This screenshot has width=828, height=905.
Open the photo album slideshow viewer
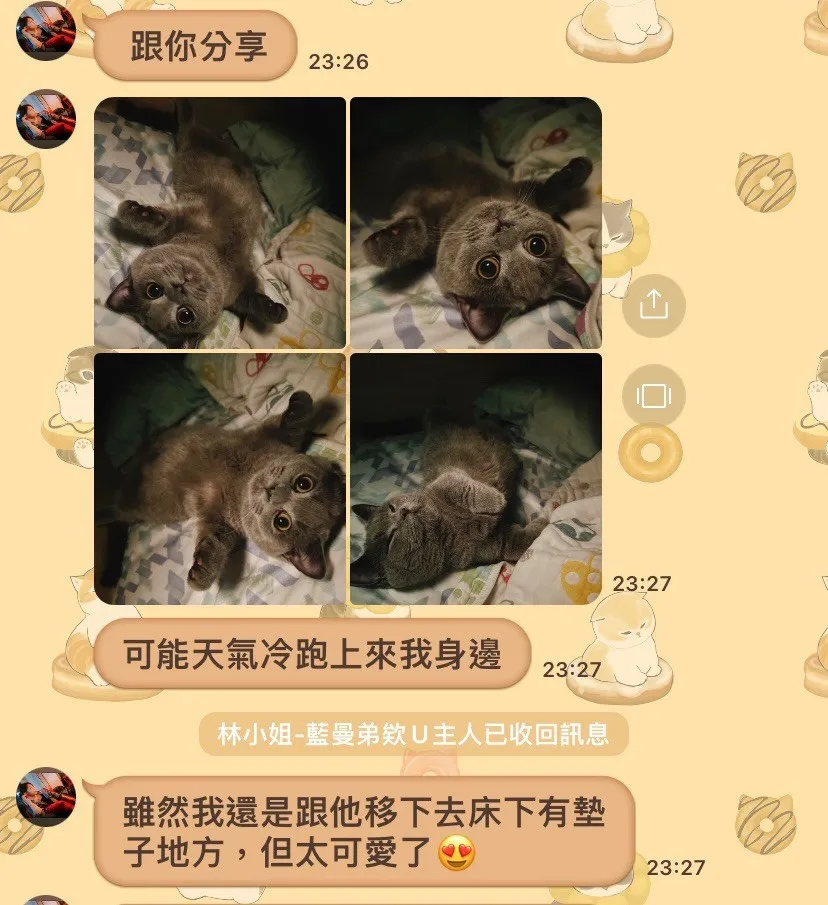tap(653, 396)
